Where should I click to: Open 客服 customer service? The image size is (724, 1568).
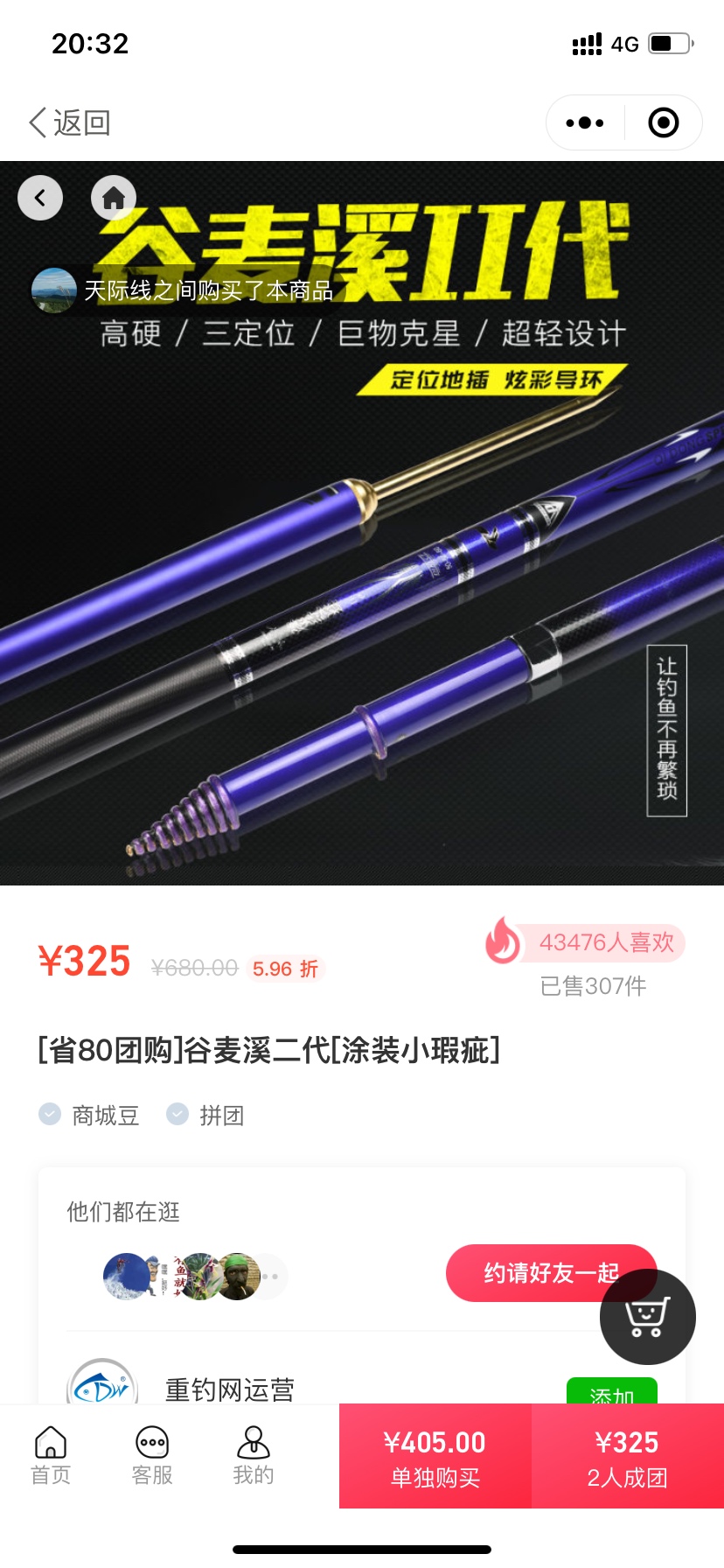(x=152, y=1456)
